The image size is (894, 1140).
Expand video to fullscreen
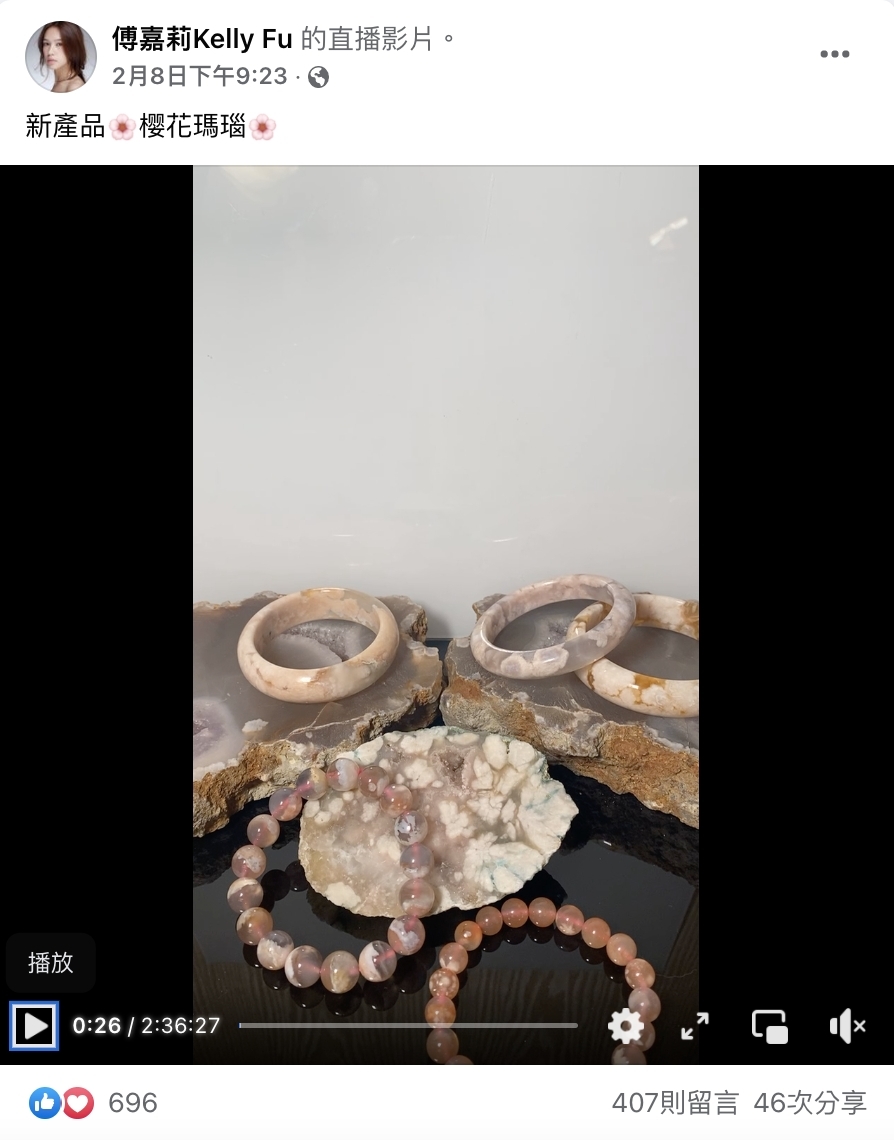coord(694,1025)
